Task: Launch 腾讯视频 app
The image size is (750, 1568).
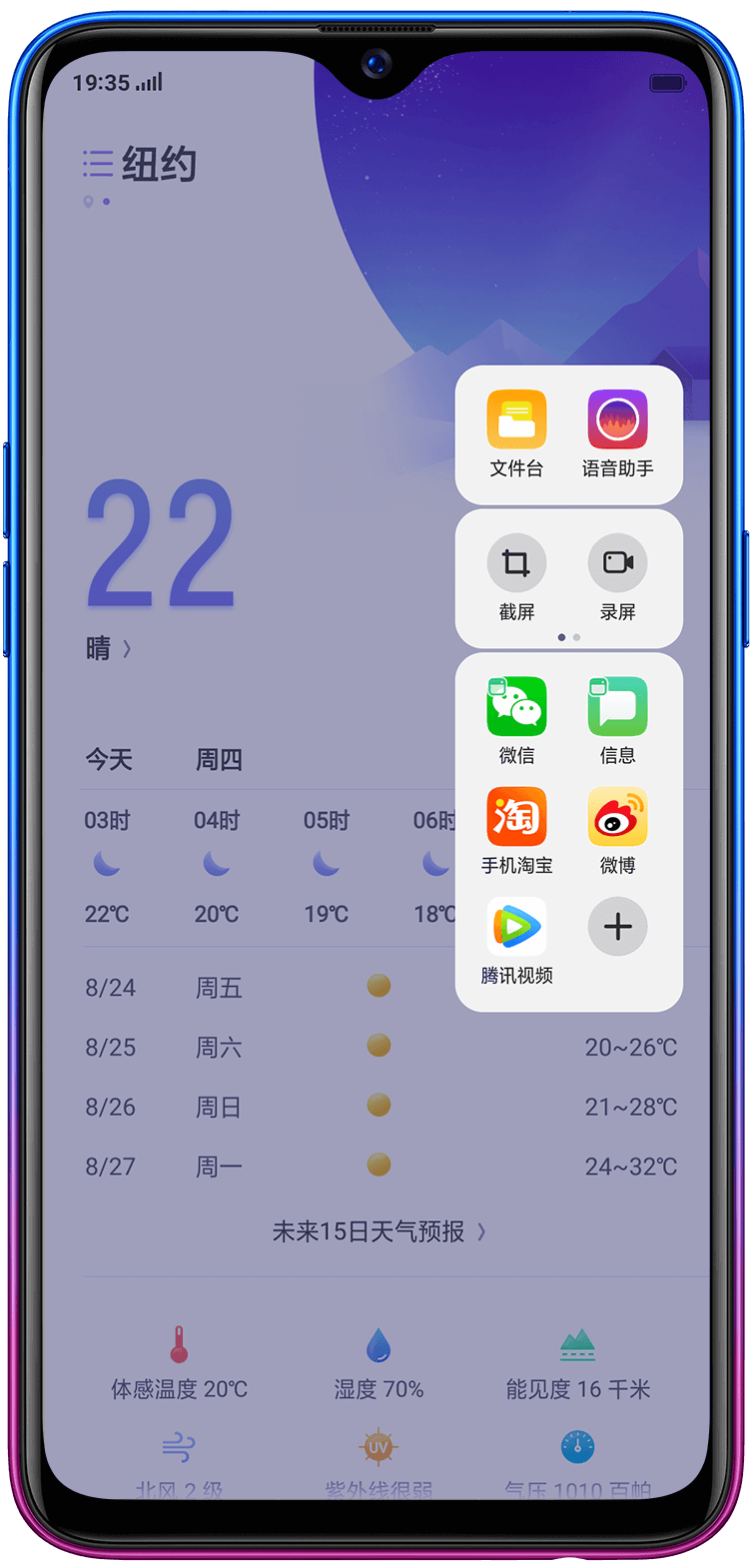Action: pos(516,927)
